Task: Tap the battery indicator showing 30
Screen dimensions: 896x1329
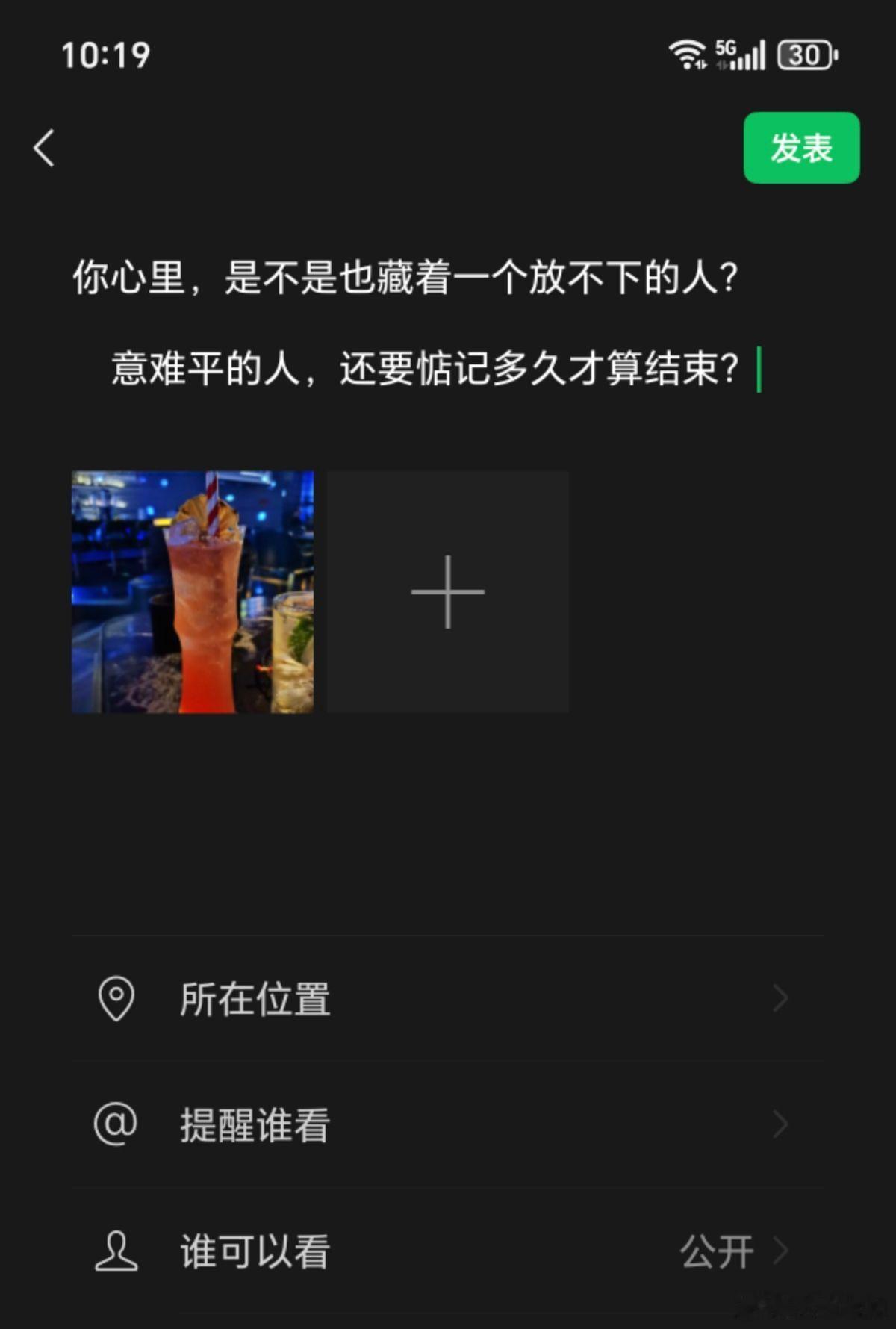Action: point(804,55)
